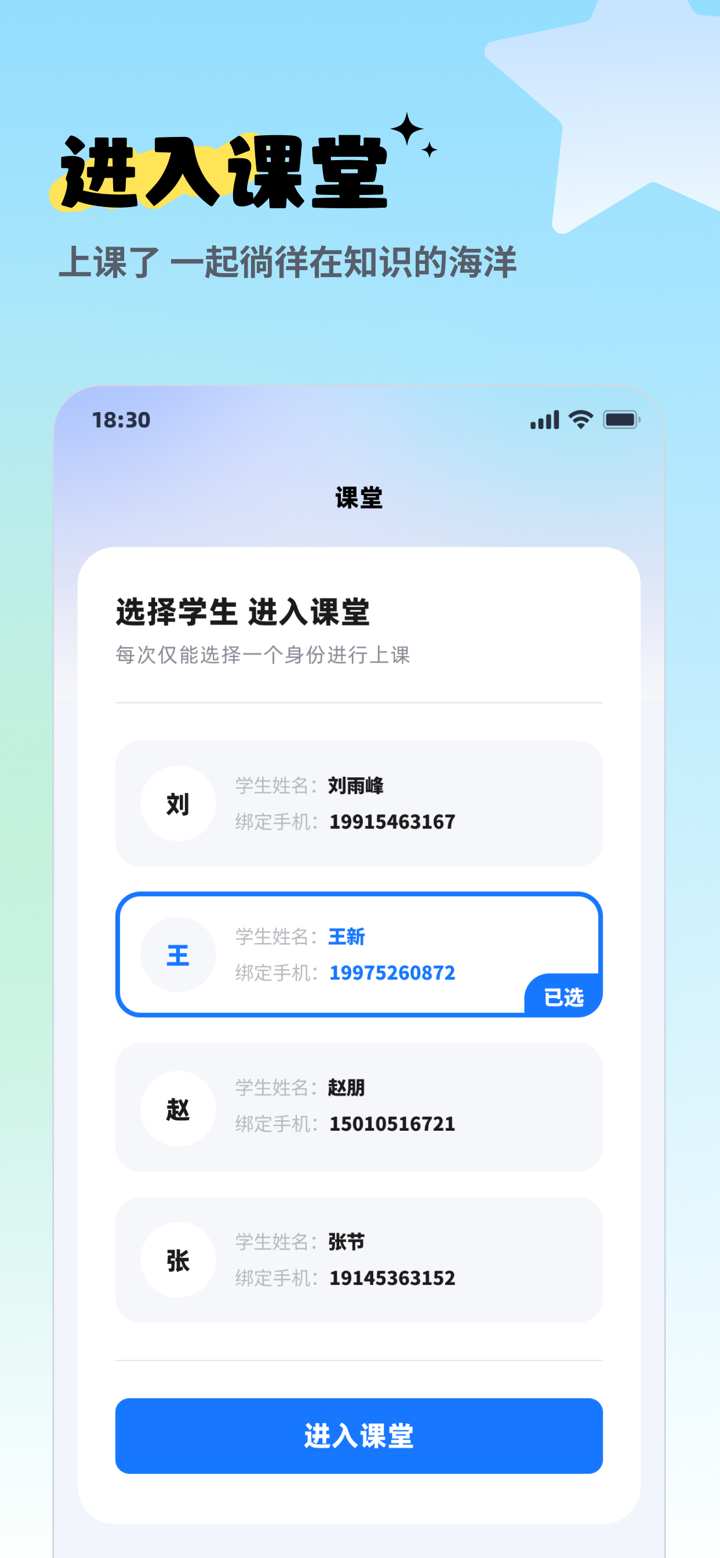Click the 选择学生 进入课堂 heading
The image size is (720, 1558).
[241, 612]
